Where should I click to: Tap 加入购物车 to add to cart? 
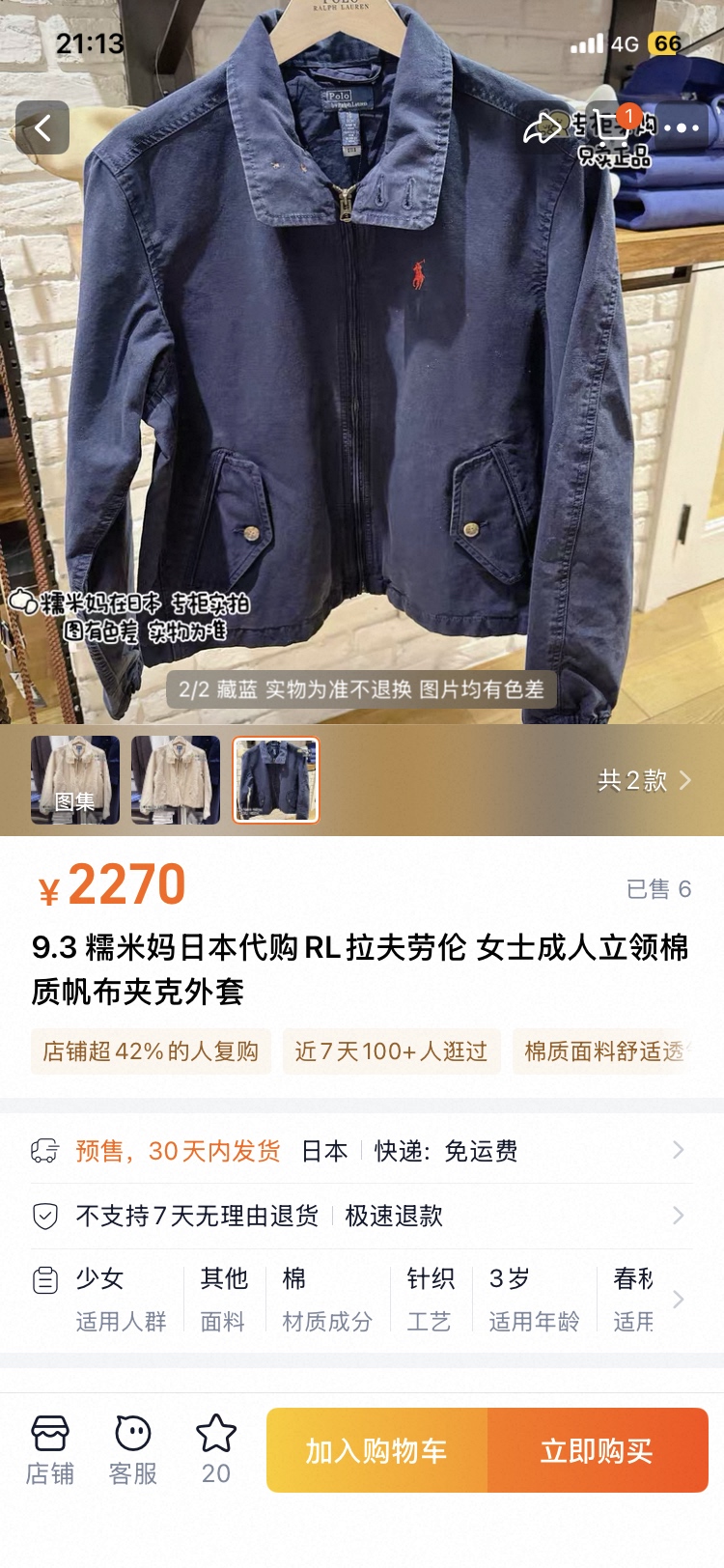pyautogui.click(x=377, y=1450)
